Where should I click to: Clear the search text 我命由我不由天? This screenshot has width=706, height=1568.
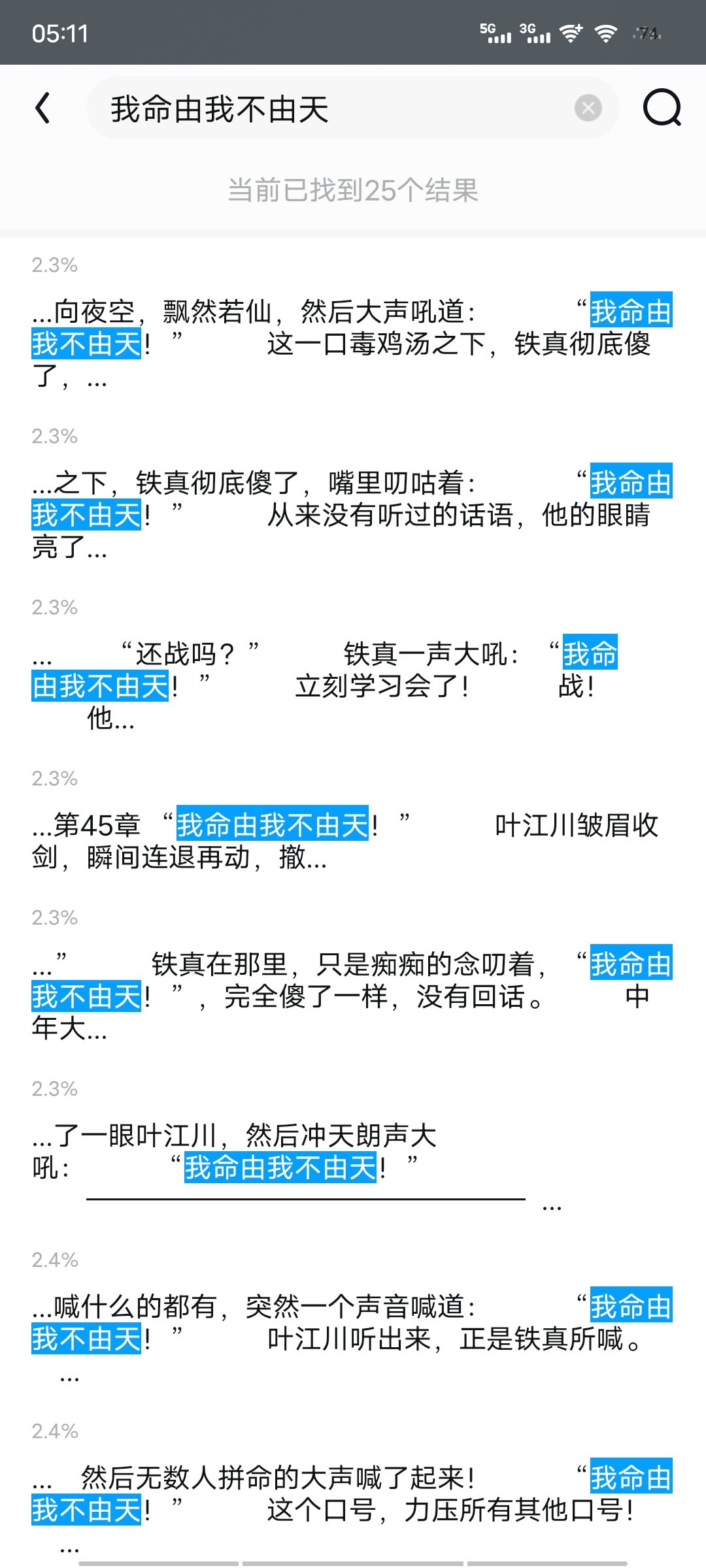(588, 108)
